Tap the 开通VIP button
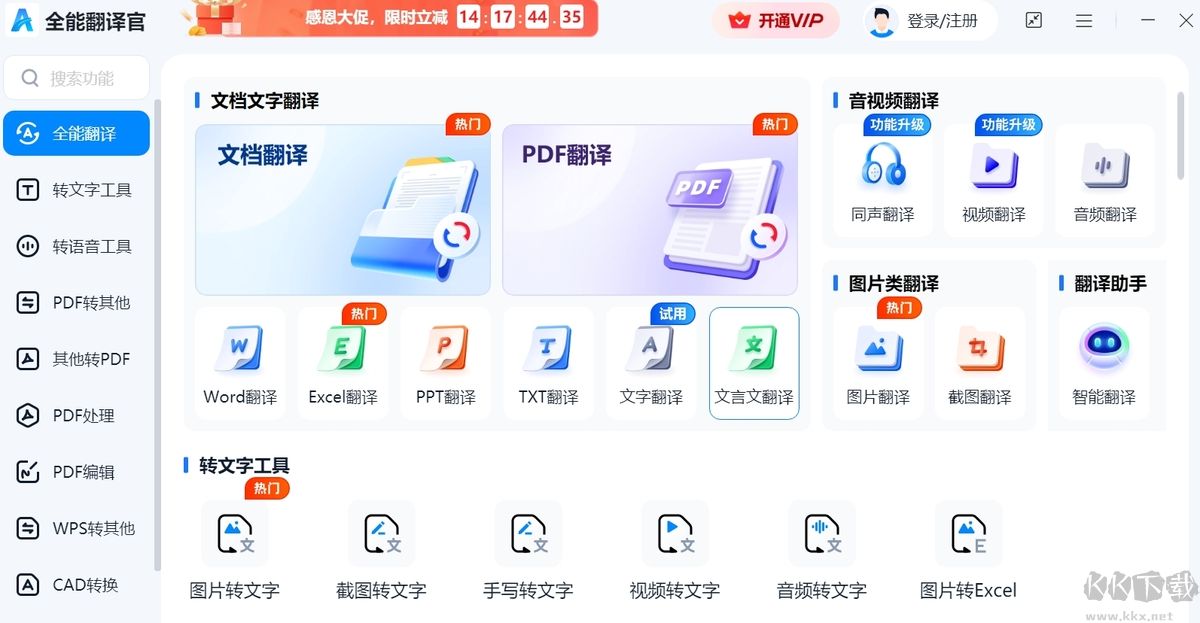The width and height of the screenshot is (1200, 623). pyautogui.click(x=776, y=20)
